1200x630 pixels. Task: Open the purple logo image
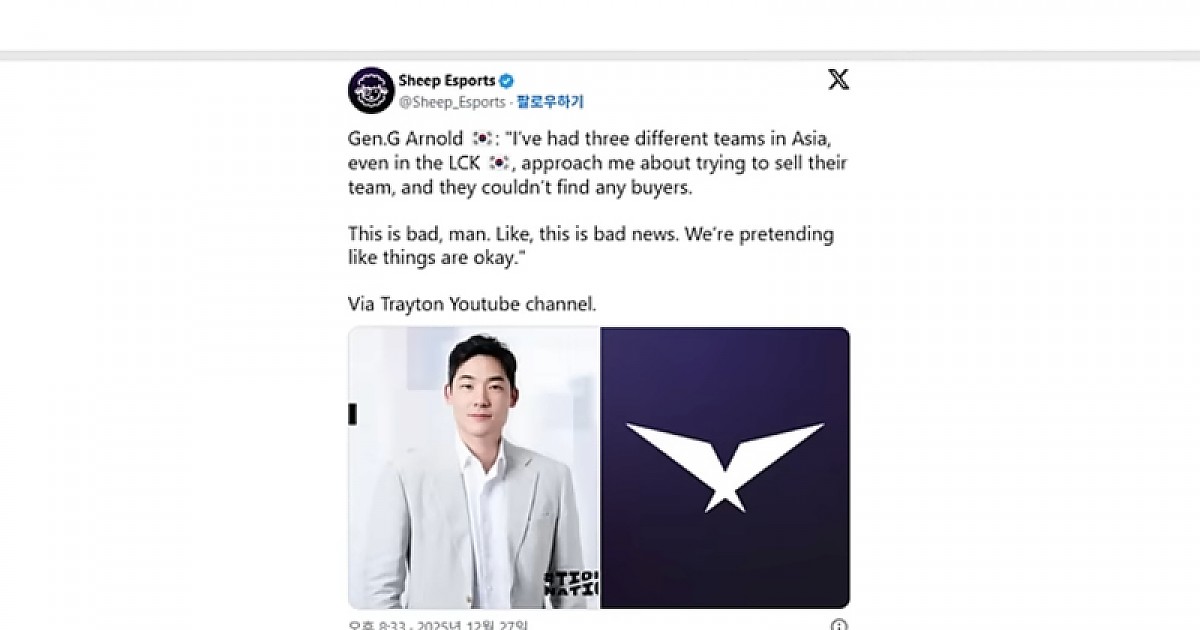click(725, 468)
